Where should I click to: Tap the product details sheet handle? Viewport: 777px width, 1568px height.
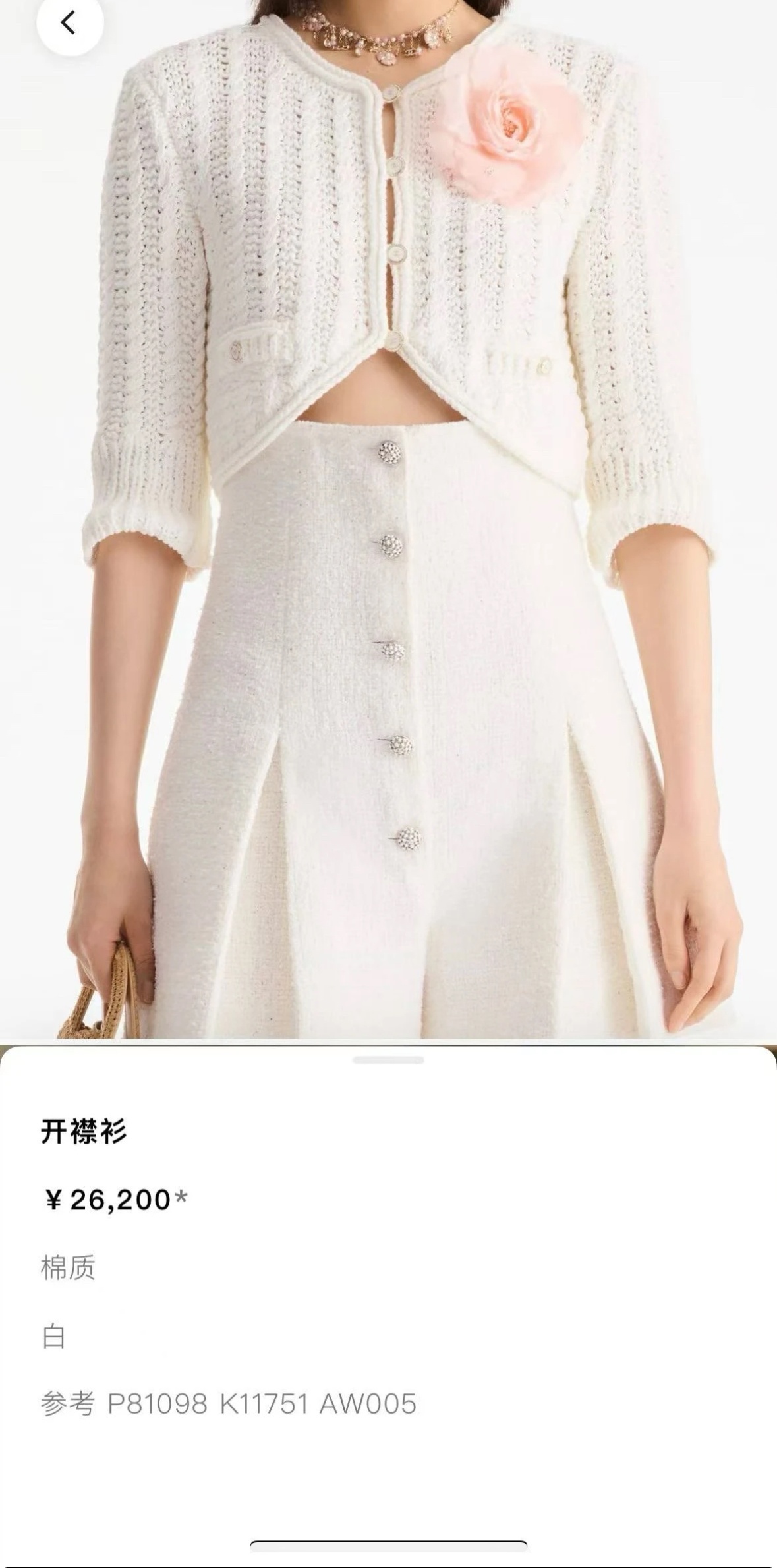(x=388, y=1060)
